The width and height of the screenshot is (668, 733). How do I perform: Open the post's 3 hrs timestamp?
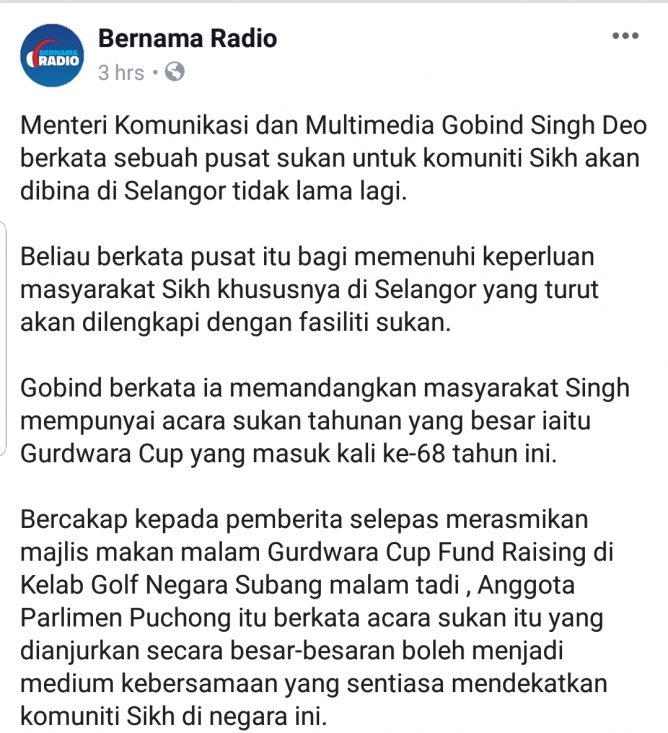pyautogui.click(x=121, y=73)
